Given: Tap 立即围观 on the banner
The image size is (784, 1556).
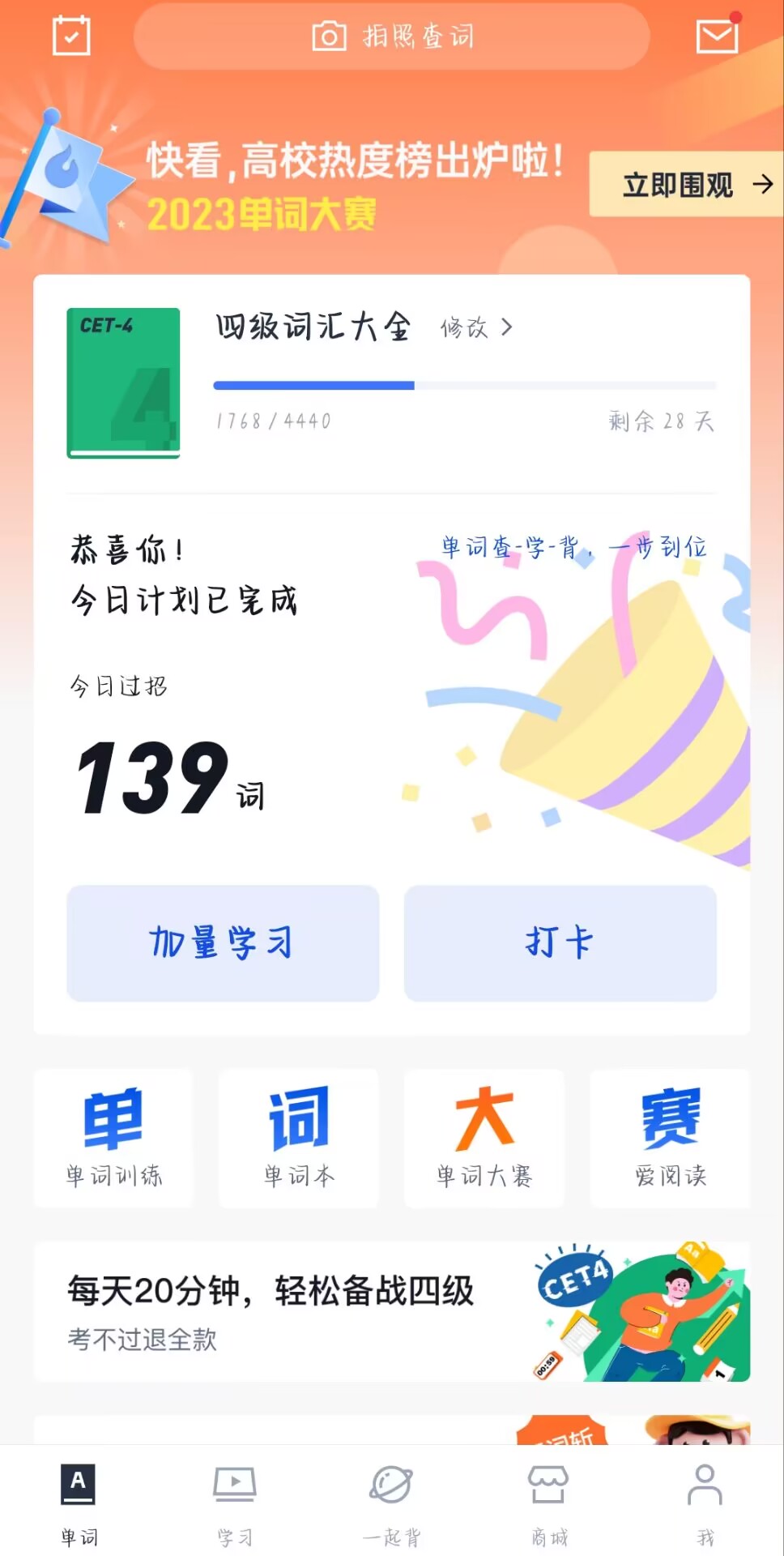Looking at the screenshot, I should point(686,185).
